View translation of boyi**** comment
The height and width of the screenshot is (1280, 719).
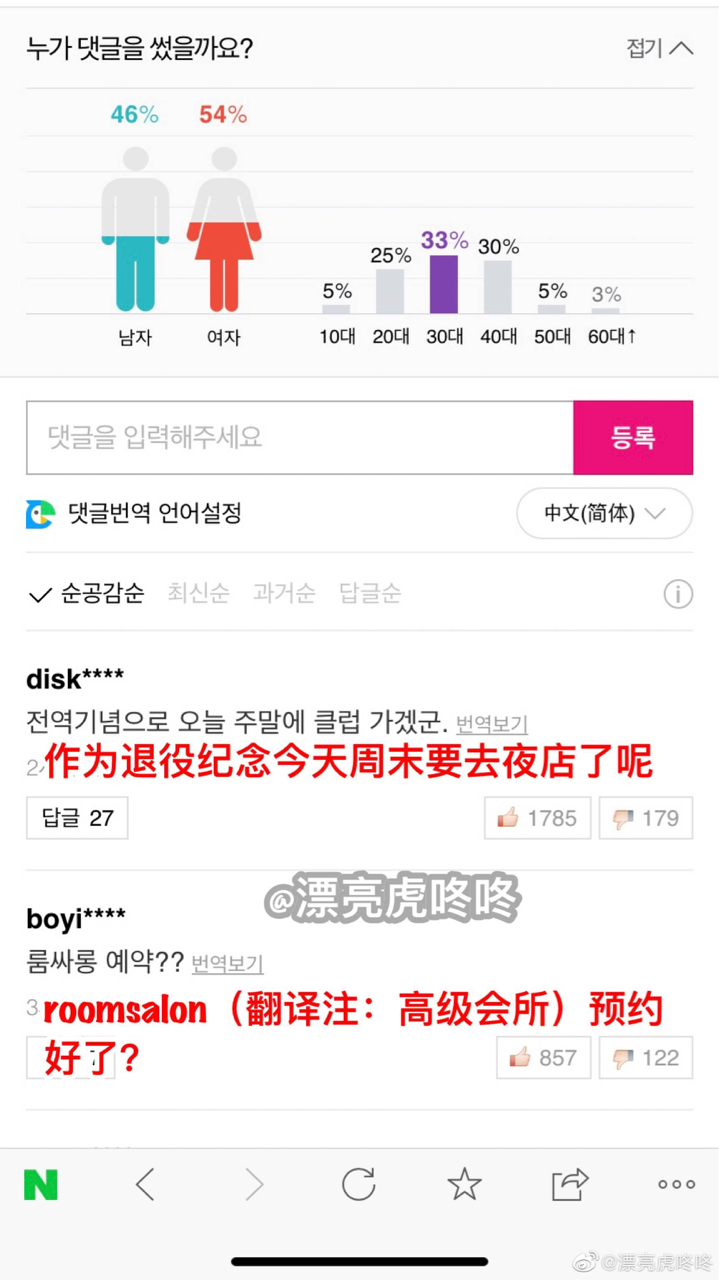227,964
